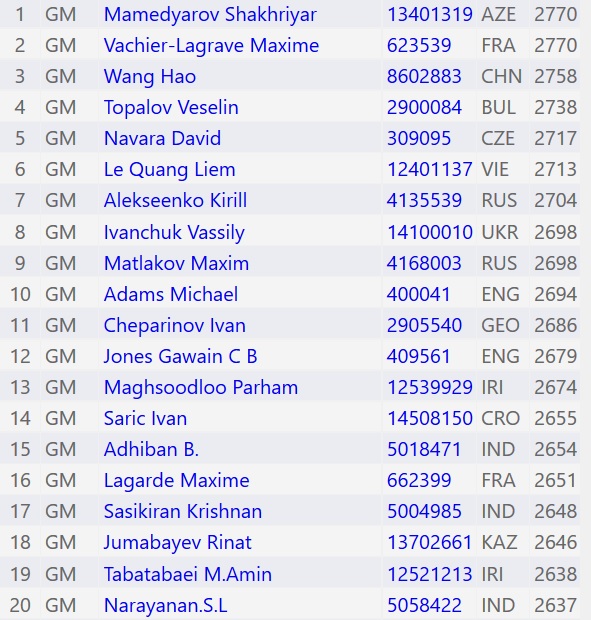The height and width of the screenshot is (620, 591).
Task: Tap FIDE ID 4168003
Action: point(424,263)
